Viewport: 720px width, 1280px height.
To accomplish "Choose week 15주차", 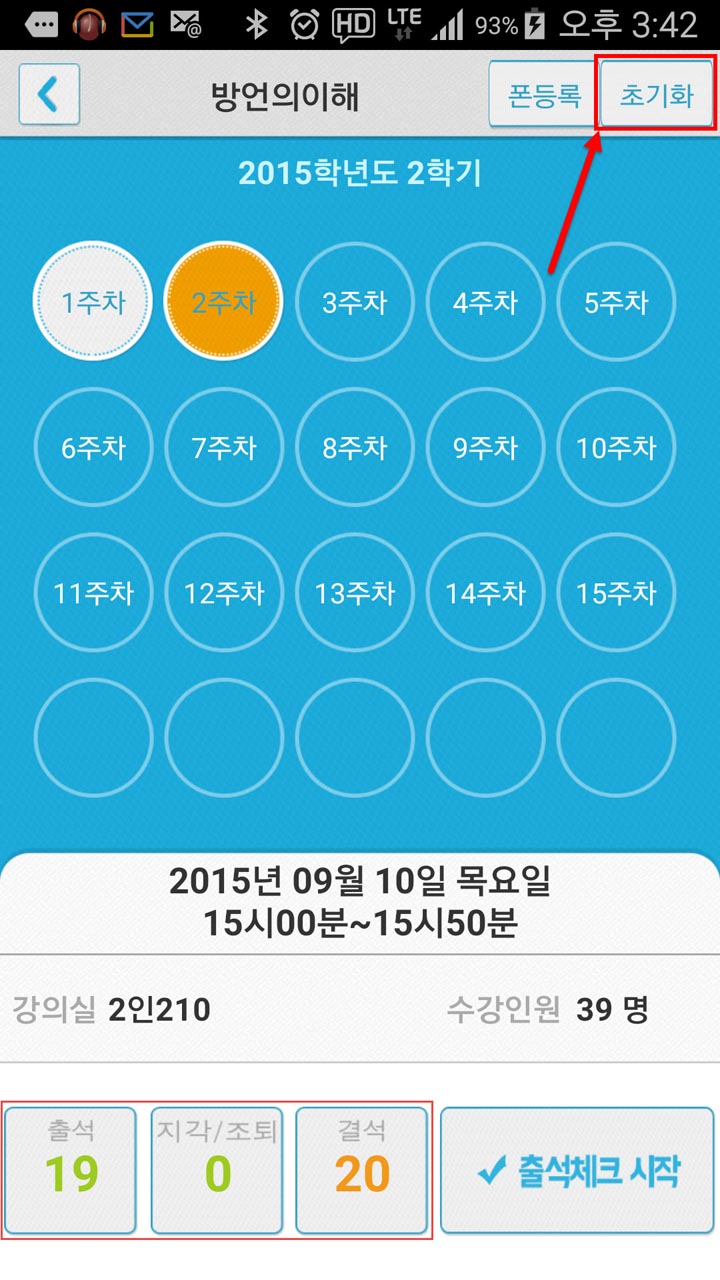I will coord(616,592).
